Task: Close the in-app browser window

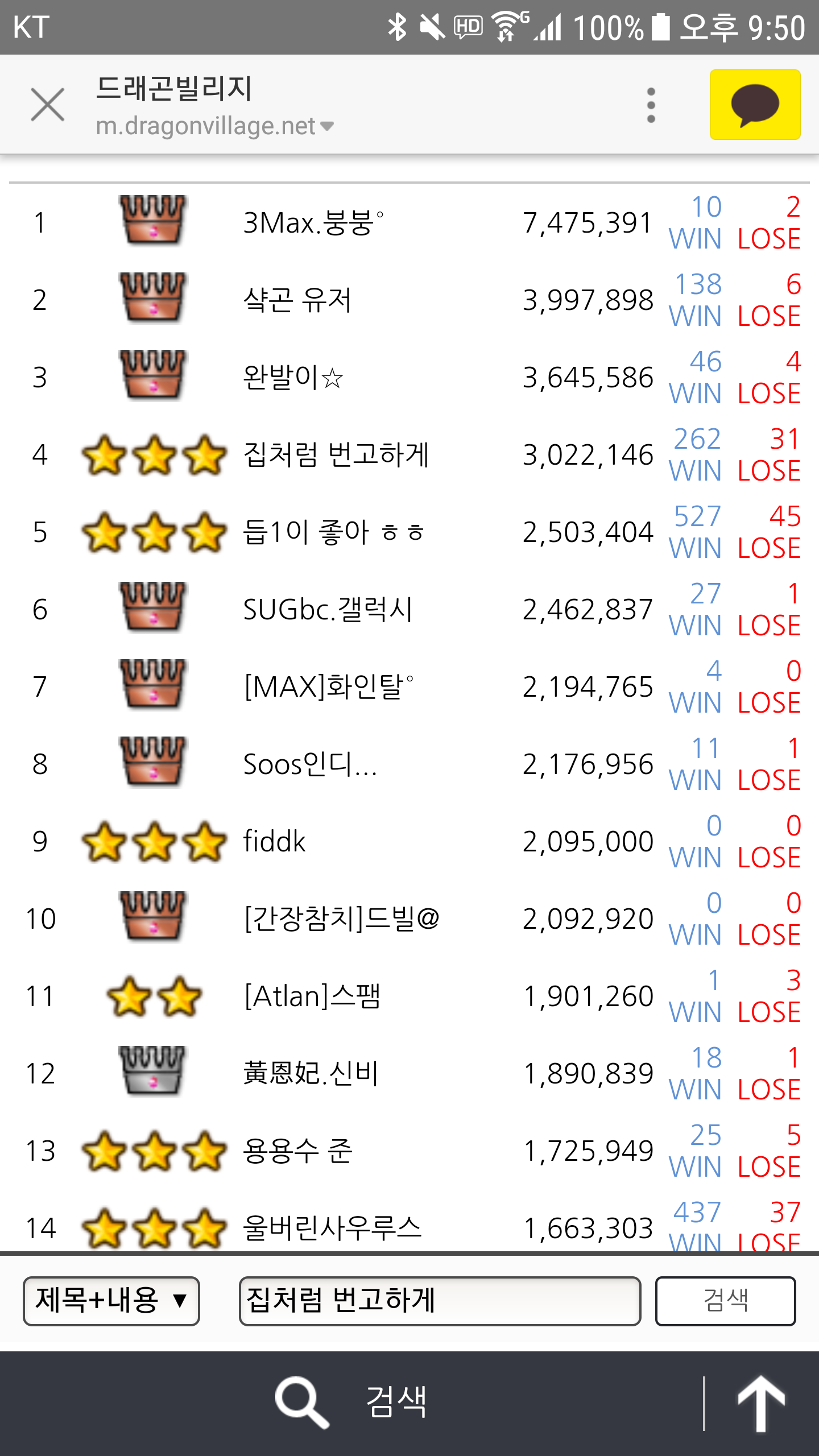Action: pos(48,105)
